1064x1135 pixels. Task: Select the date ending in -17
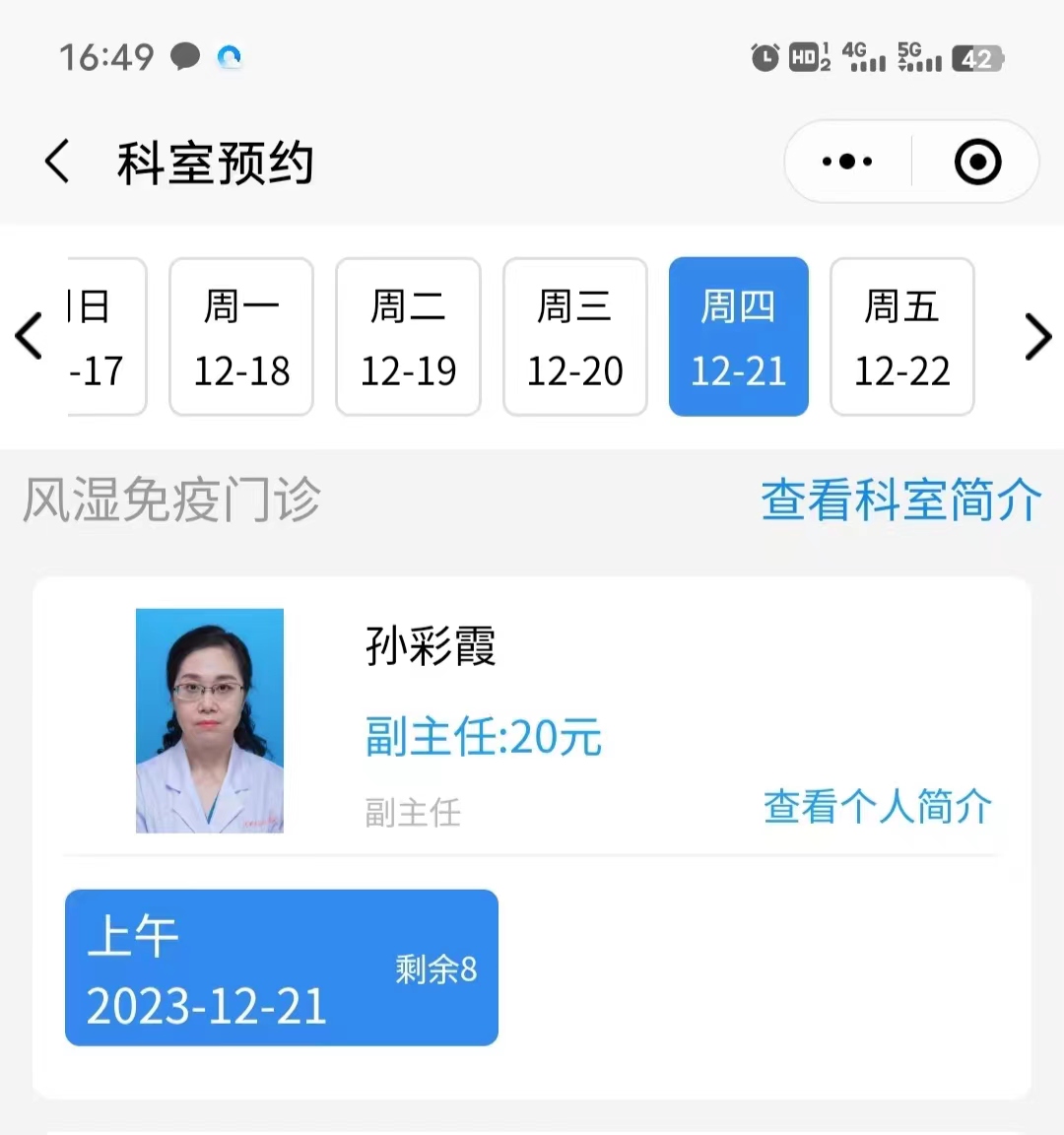click(x=105, y=336)
